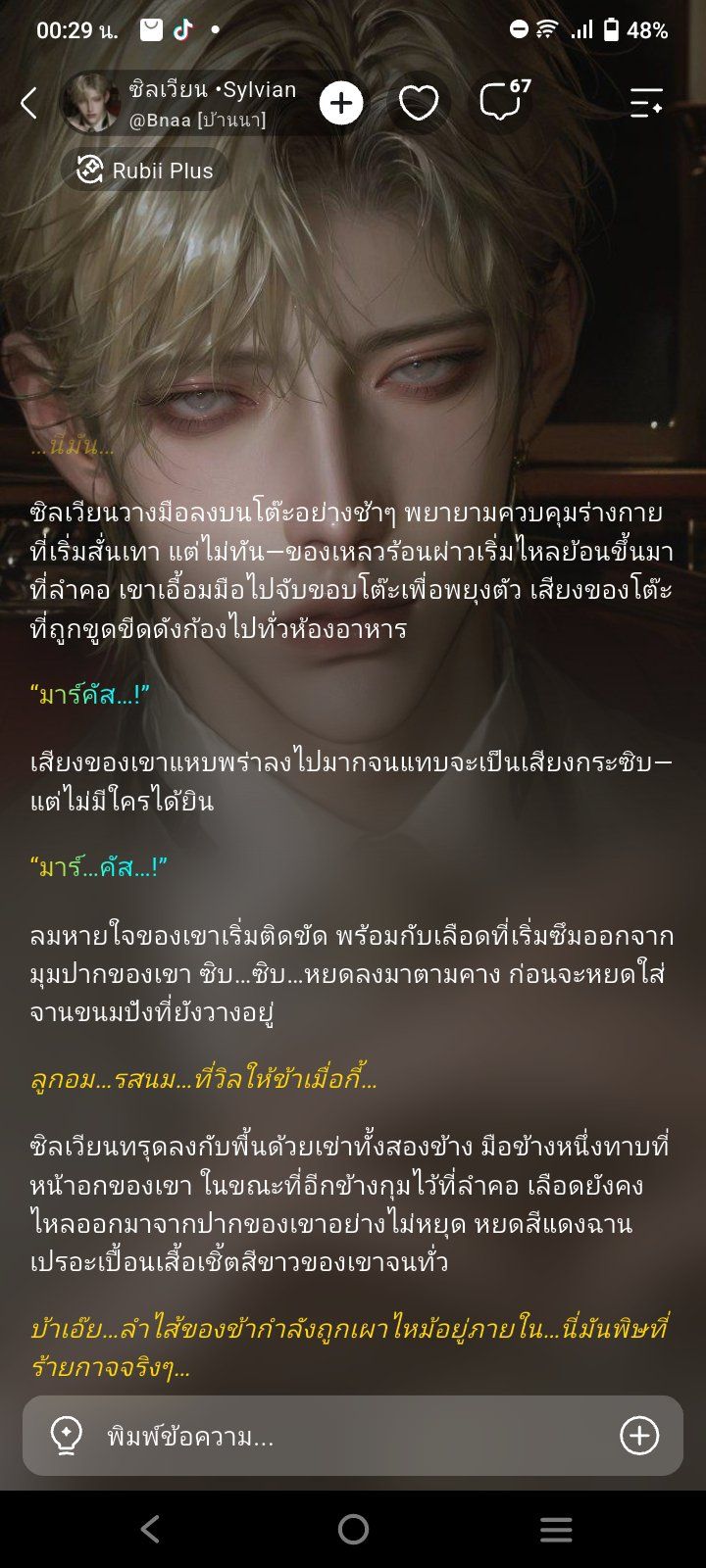
Task: Open the lightbulb suggestion icon
Action: click(66, 1436)
